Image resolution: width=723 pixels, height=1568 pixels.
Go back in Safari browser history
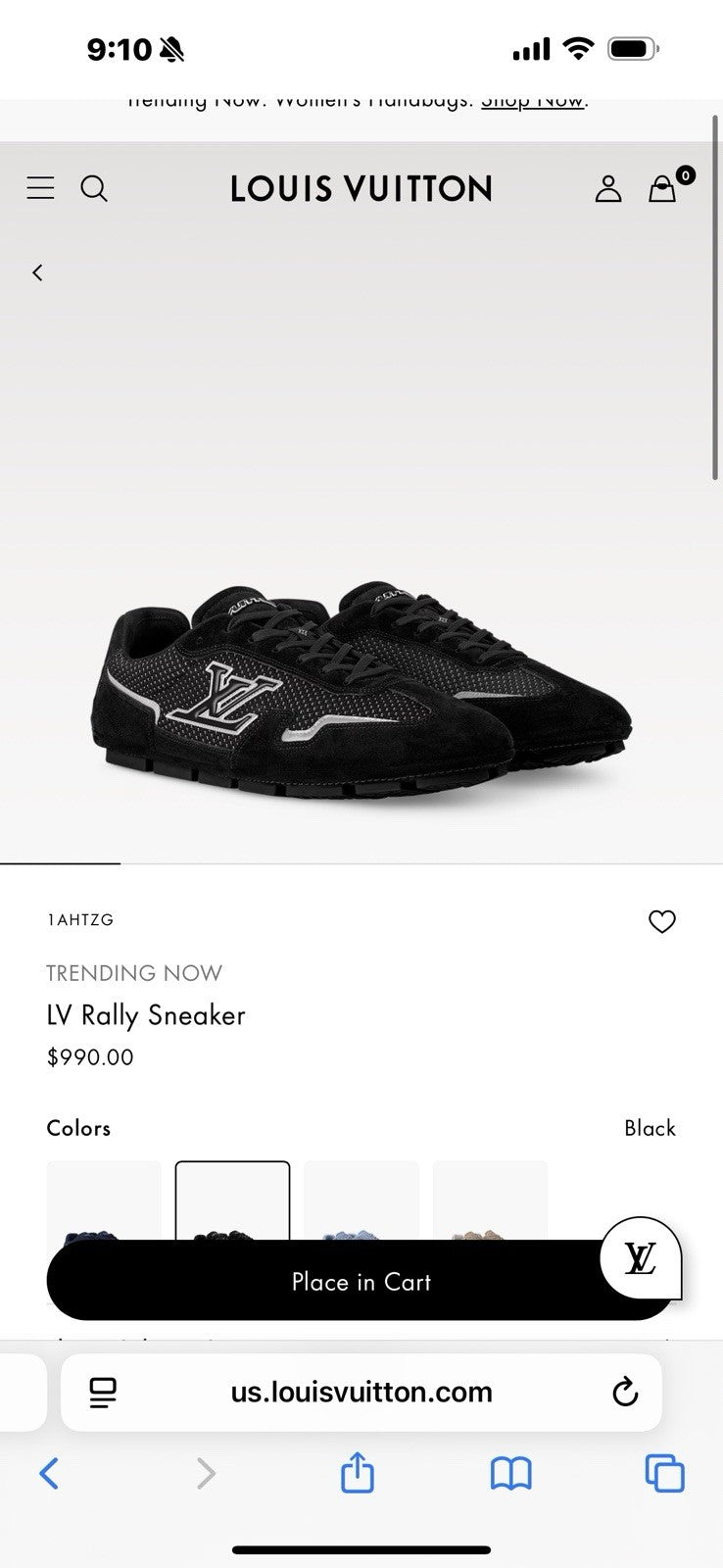pos(49,1473)
